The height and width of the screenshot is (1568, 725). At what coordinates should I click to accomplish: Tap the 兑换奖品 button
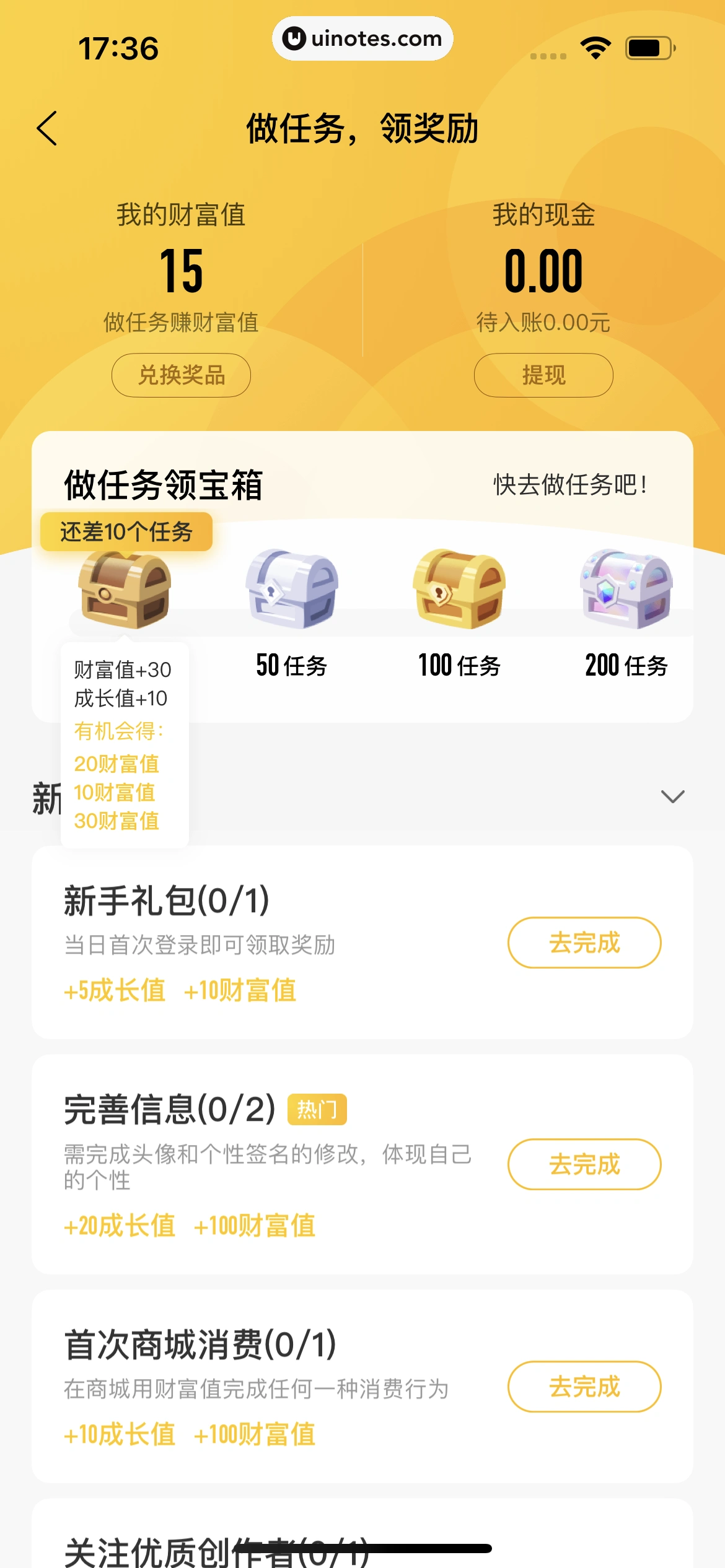pos(181,375)
